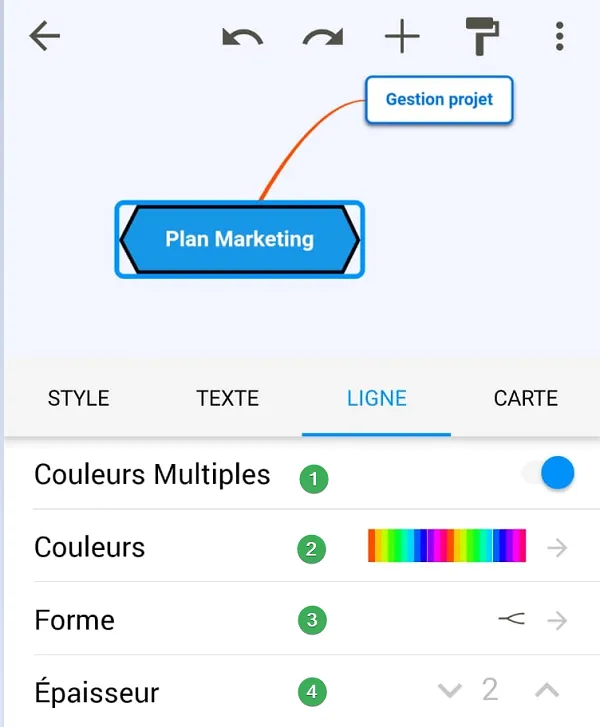Add a new node with plus icon
Viewport: 600px width, 727px height.
click(402, 38)
